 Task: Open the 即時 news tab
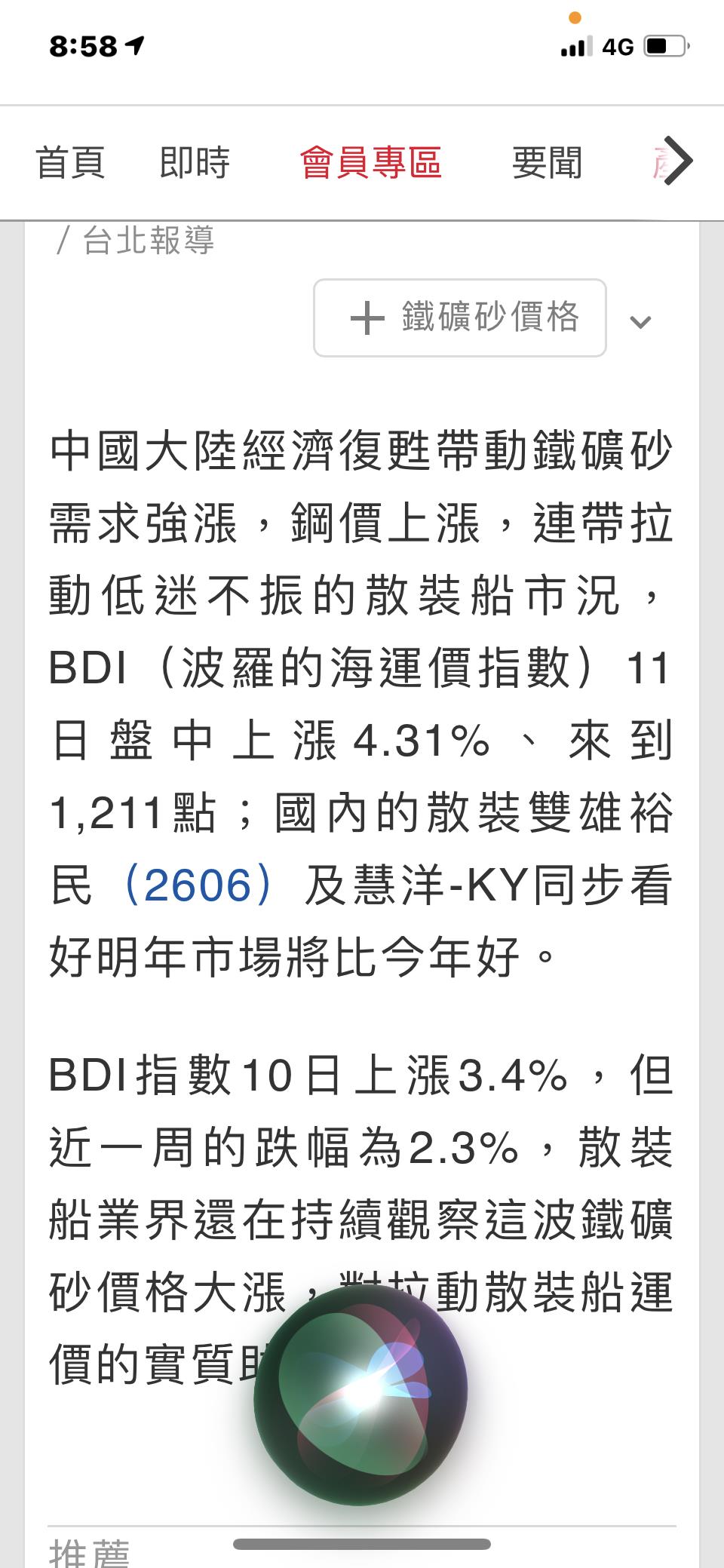pyautogui.click(x=195, y=163)
